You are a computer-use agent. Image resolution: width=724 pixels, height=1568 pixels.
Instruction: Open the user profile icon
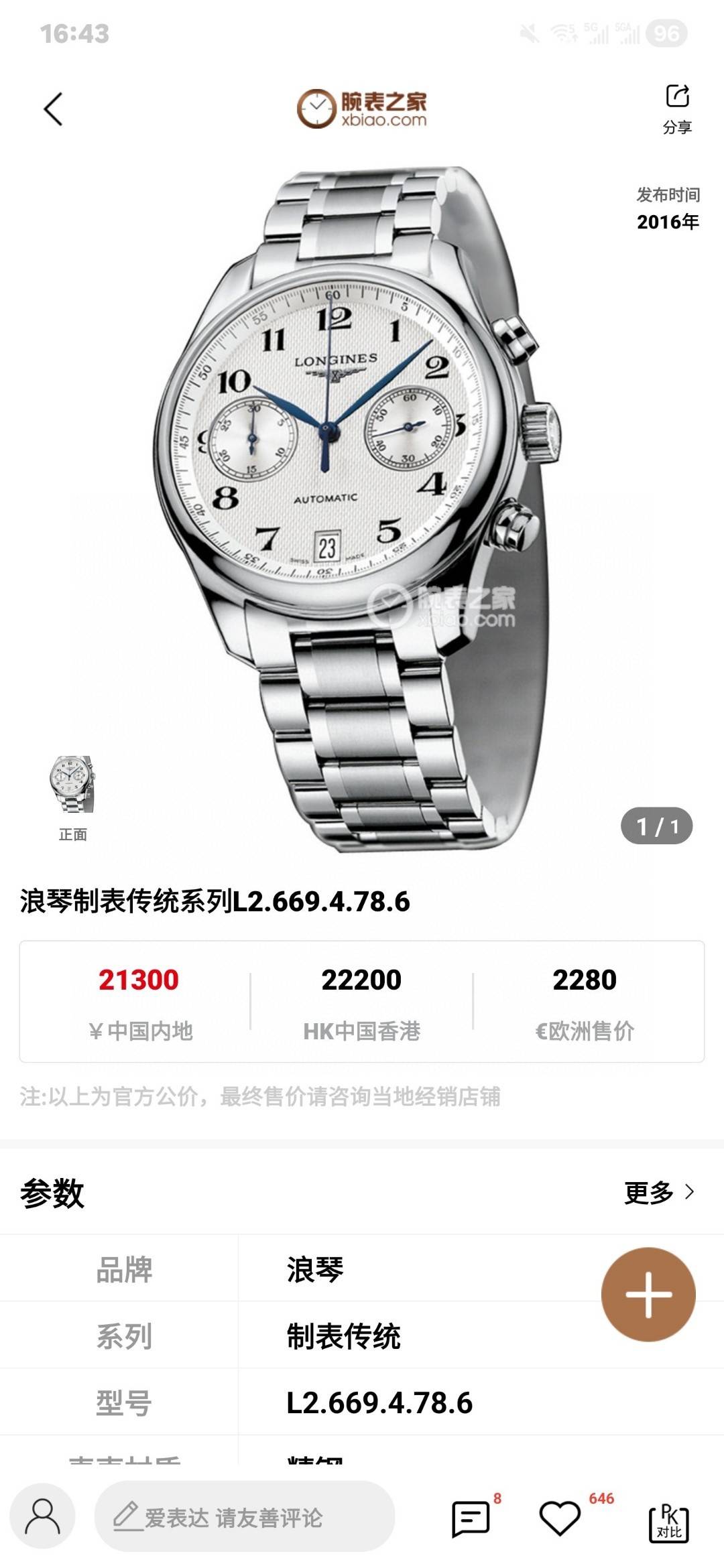tap(43, 1518)
